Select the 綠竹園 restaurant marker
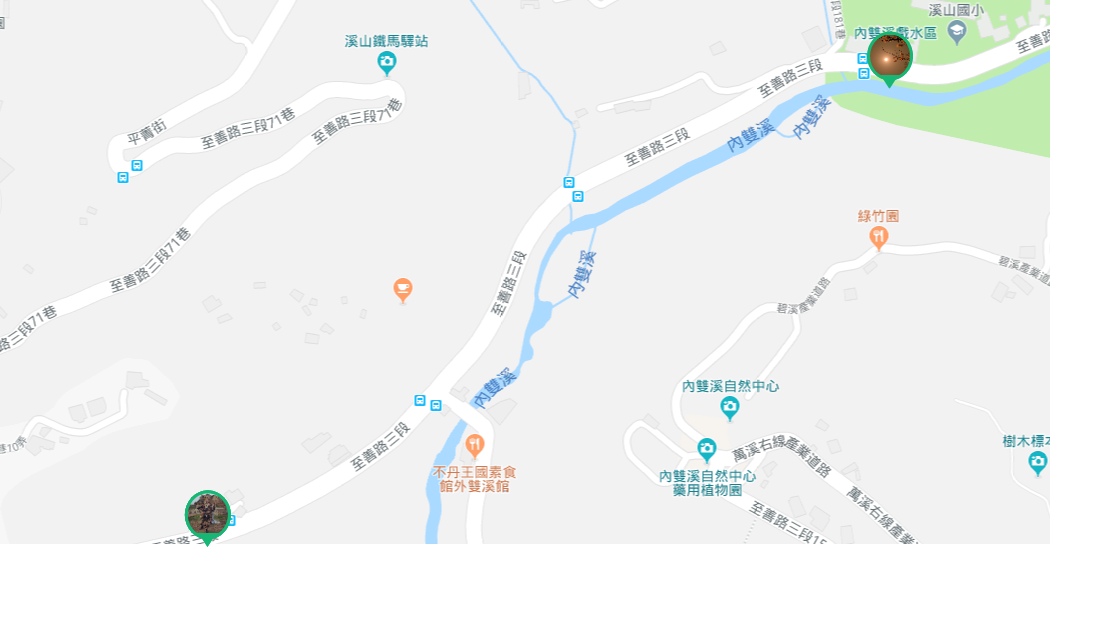The height and width of the screenshot is (630, 1097). click(878, 237)
